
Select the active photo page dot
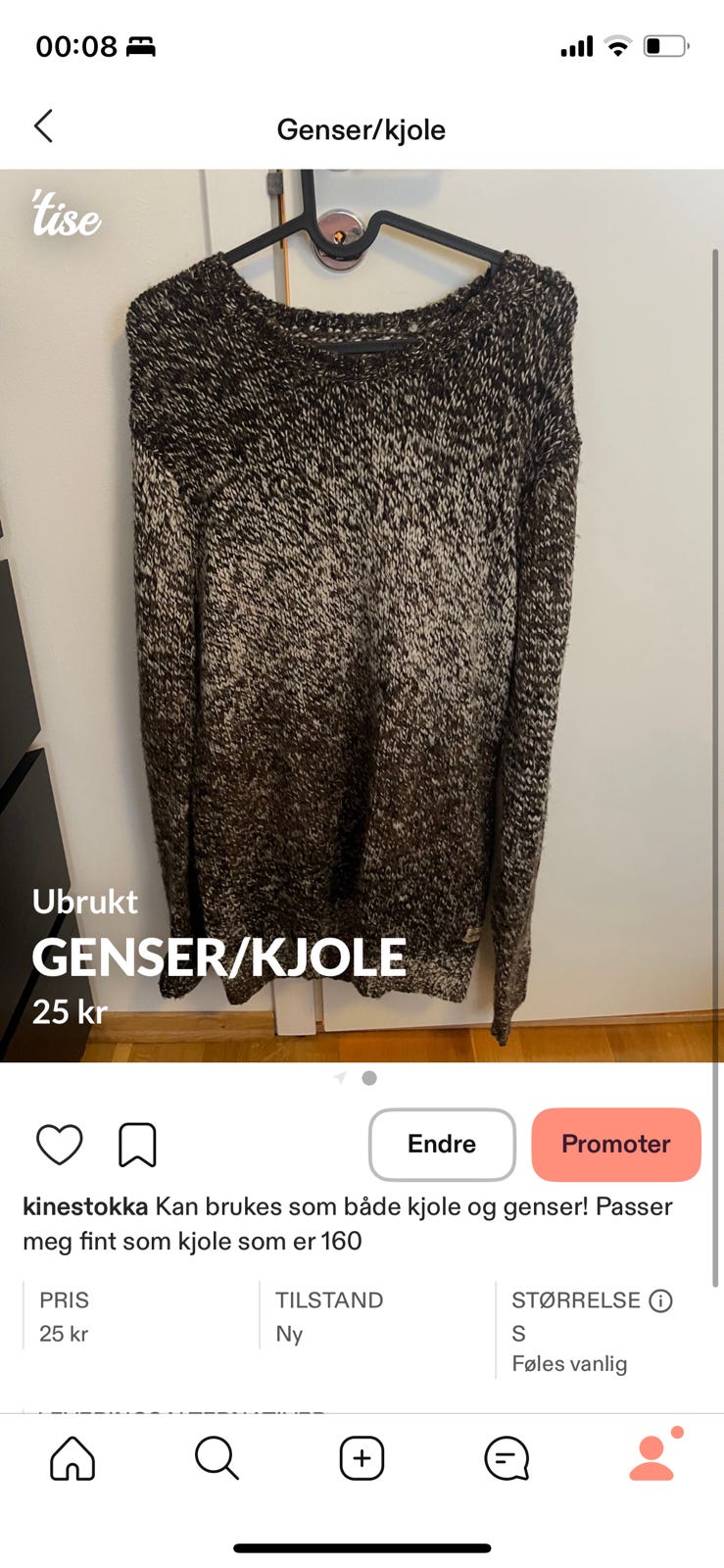369,1078
